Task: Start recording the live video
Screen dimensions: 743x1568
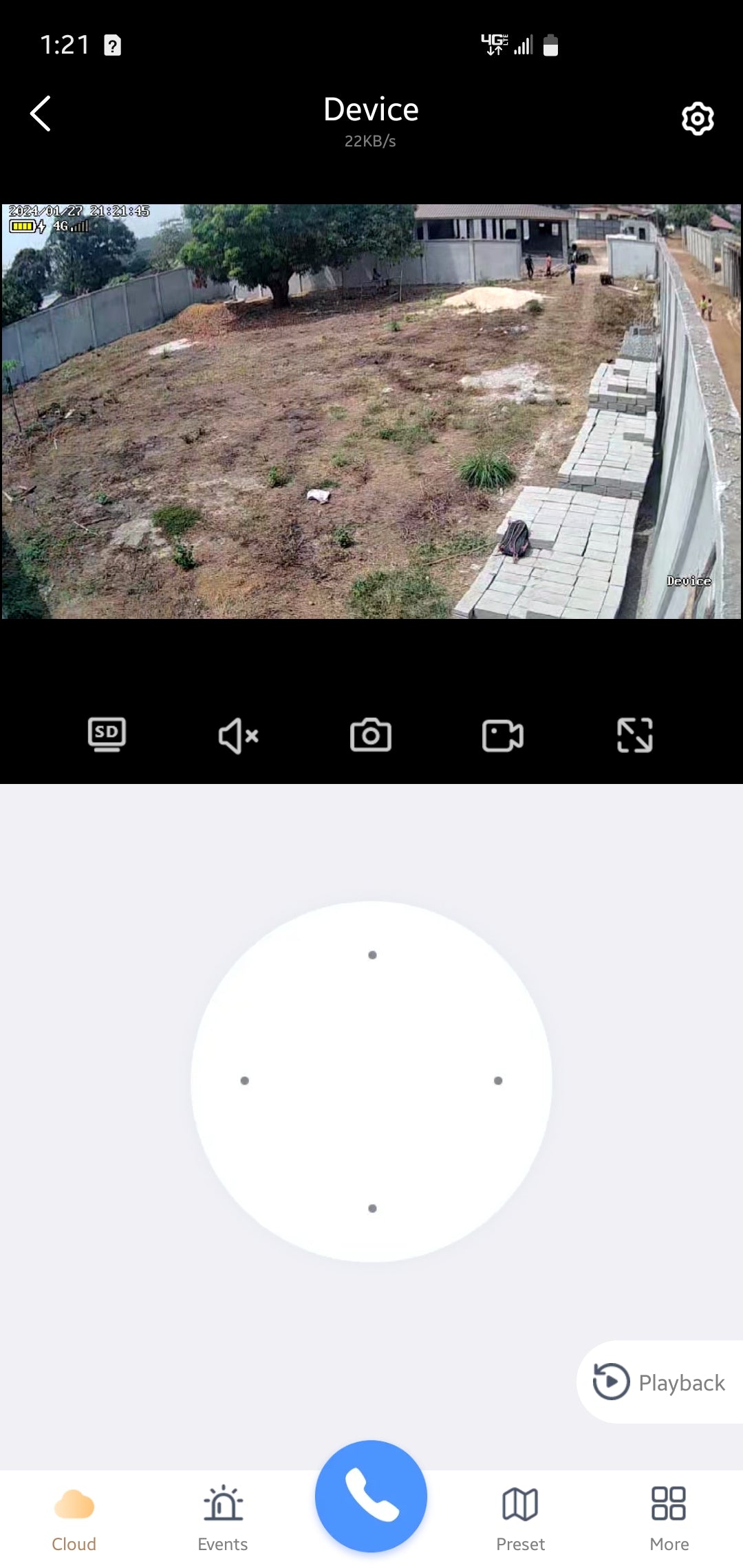Action: 502,736
